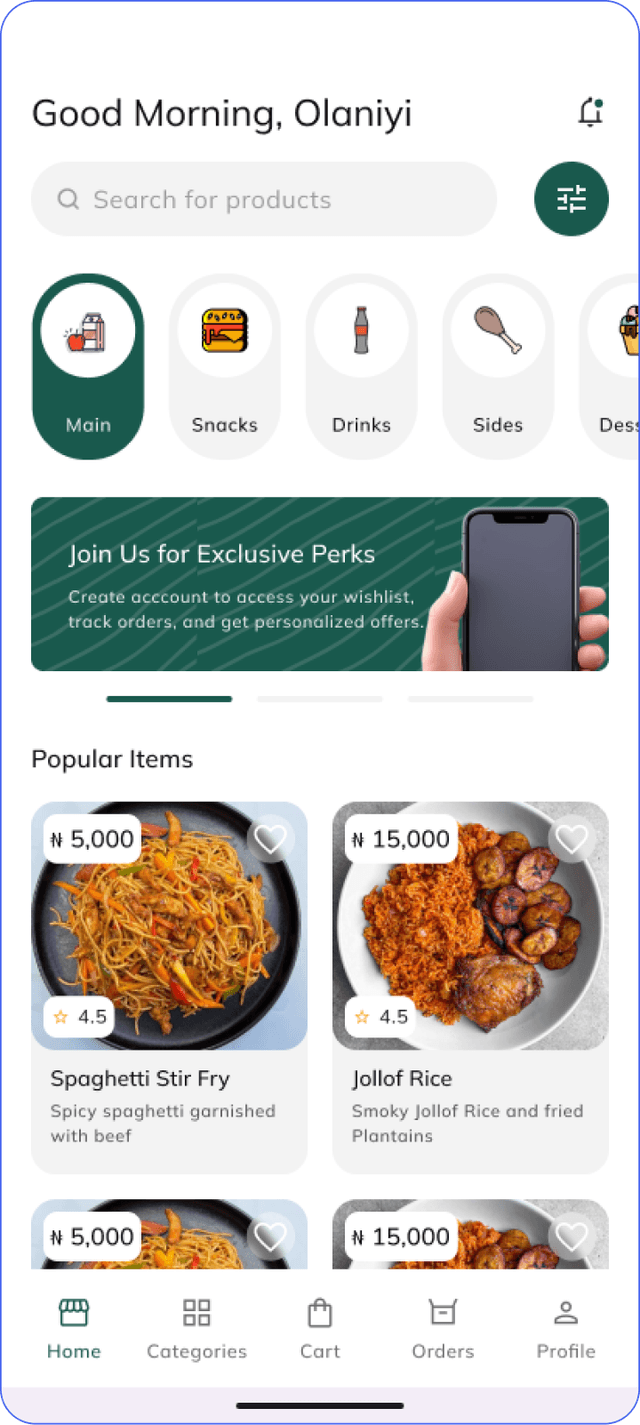Screen dimensions: 640x1425
Task: Switch to the Home tab
Action: pyautogui.click(x=74, y=1329)
